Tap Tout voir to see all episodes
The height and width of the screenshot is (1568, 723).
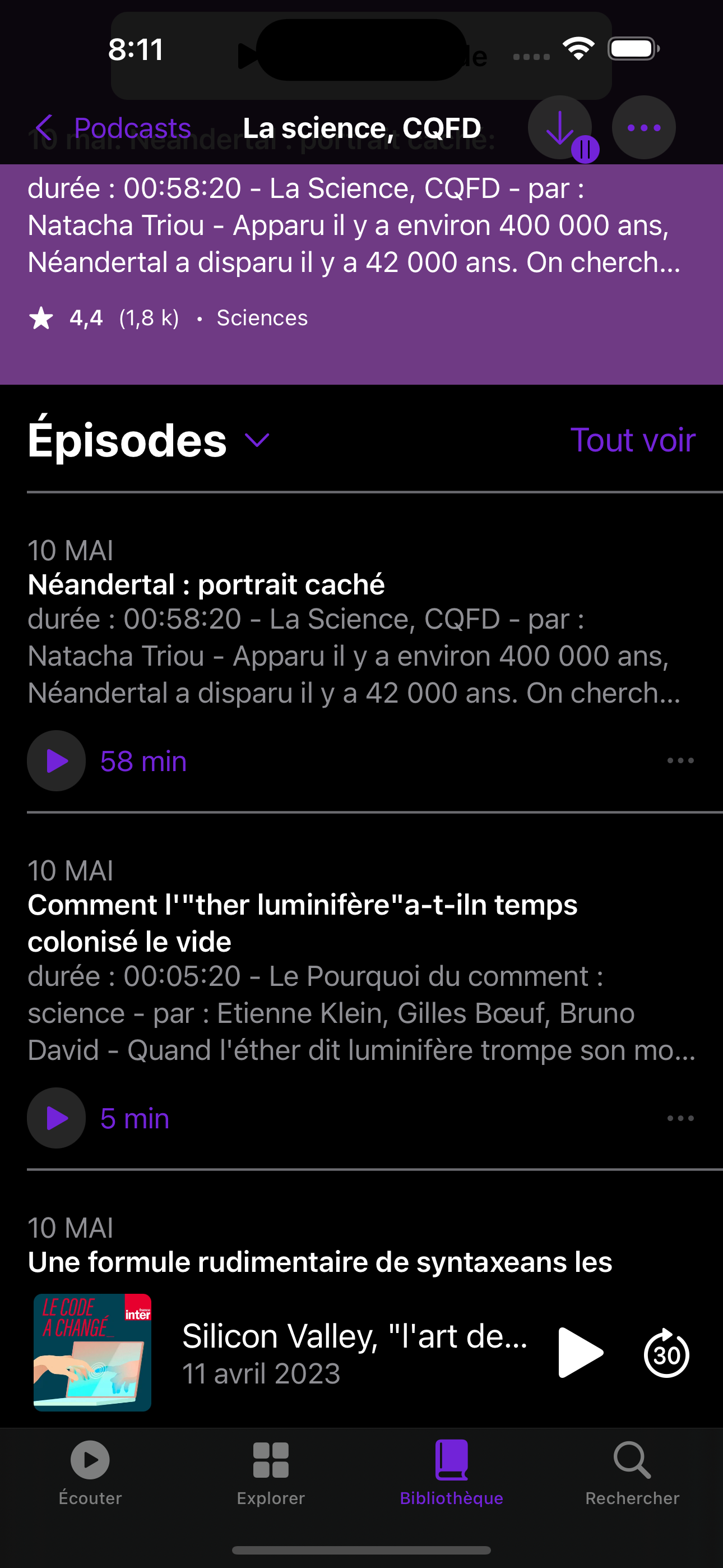pos(632,440)
